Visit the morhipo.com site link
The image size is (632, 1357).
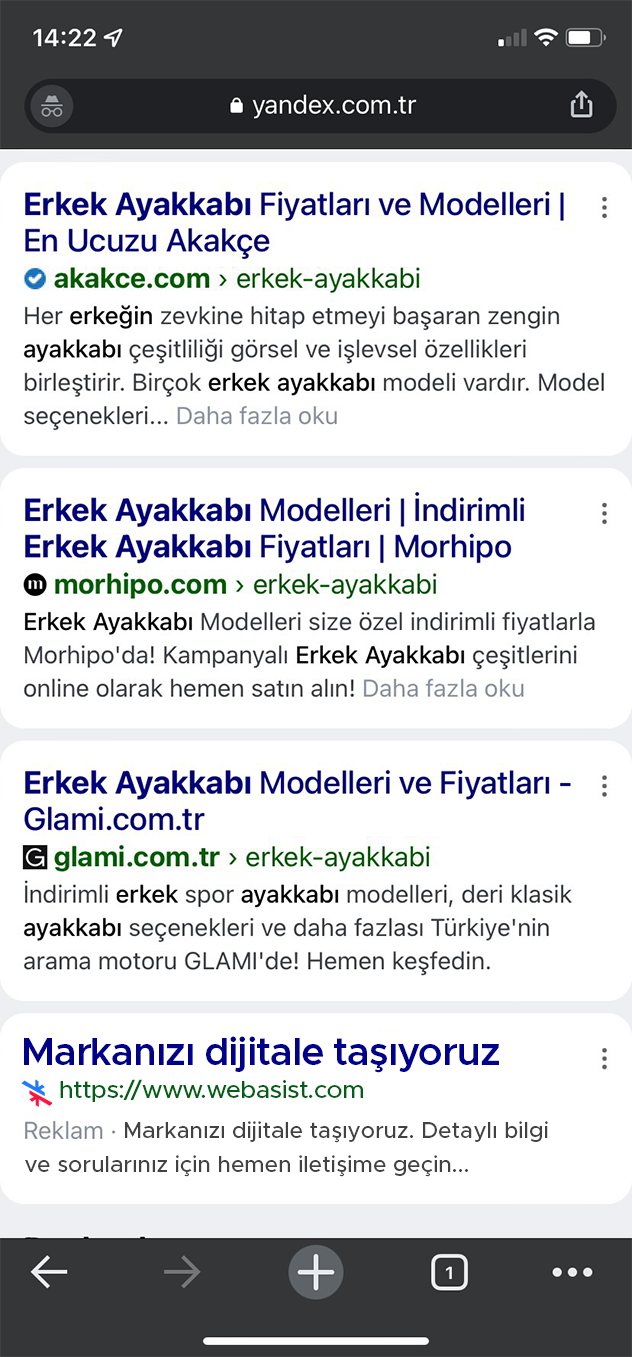pyautogui.click(x=140, y=585)
